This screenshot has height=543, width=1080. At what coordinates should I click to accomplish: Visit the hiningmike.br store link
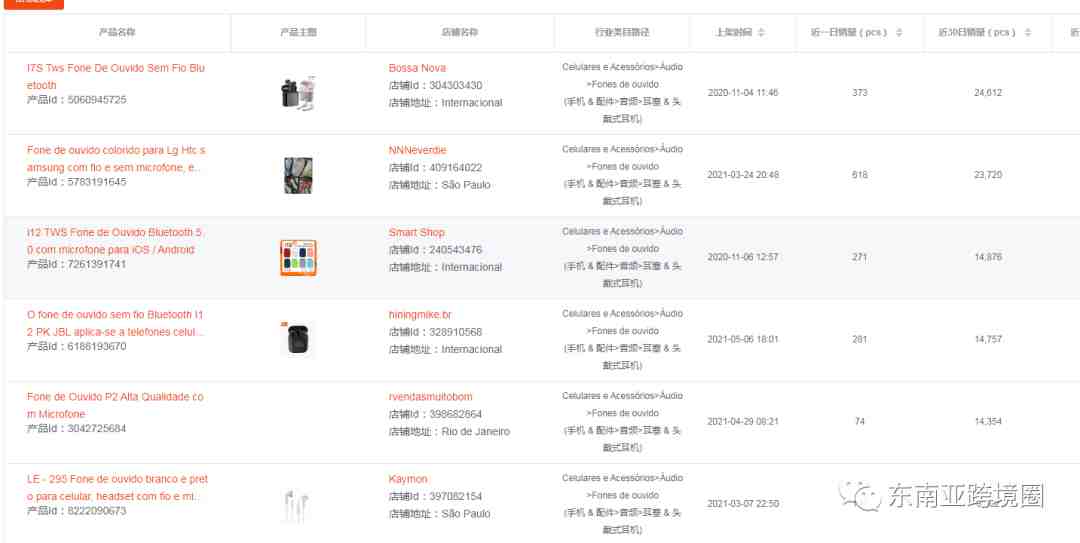420,314
